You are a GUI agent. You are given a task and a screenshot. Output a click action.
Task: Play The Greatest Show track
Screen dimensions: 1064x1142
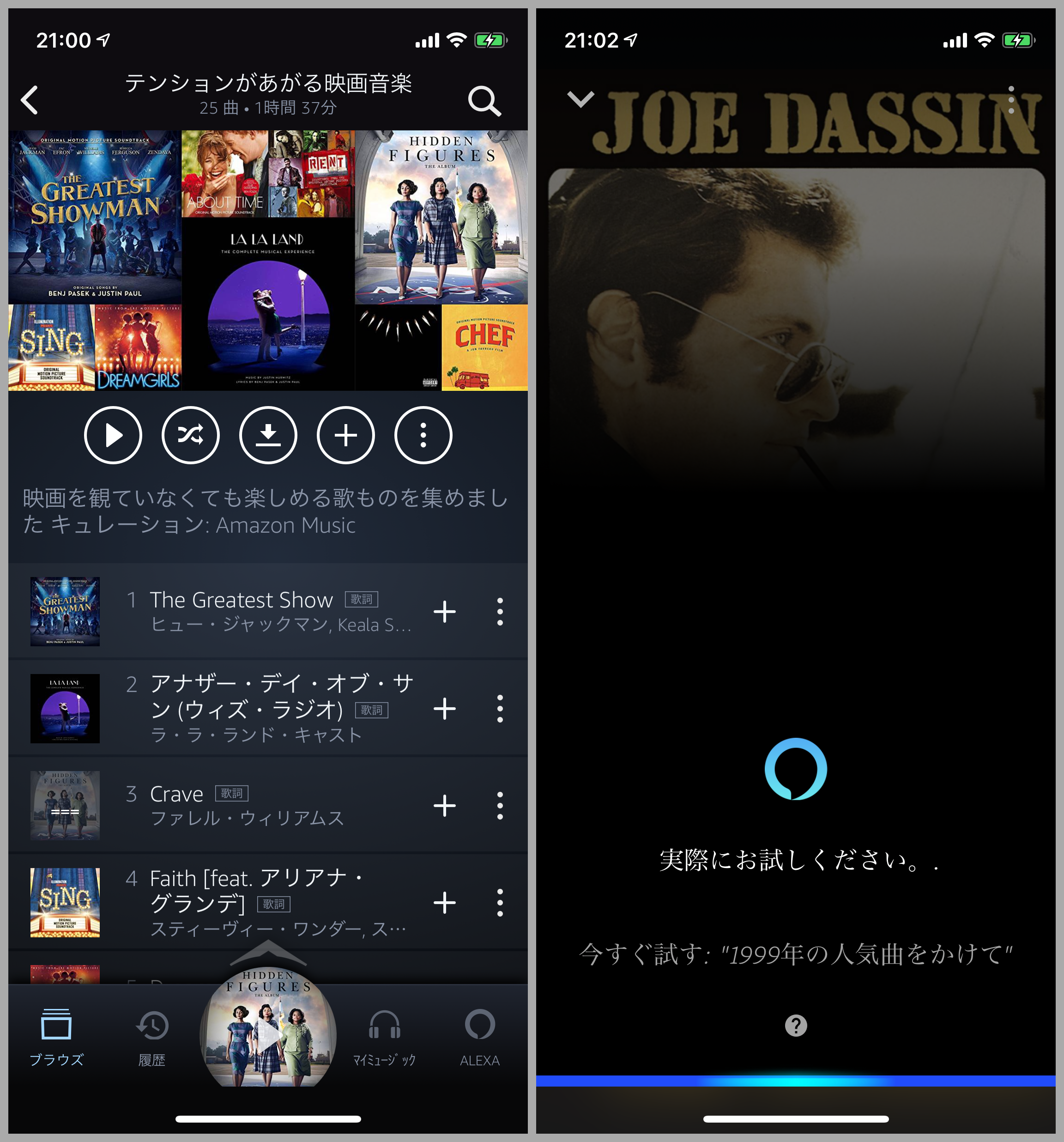(241, 600)
